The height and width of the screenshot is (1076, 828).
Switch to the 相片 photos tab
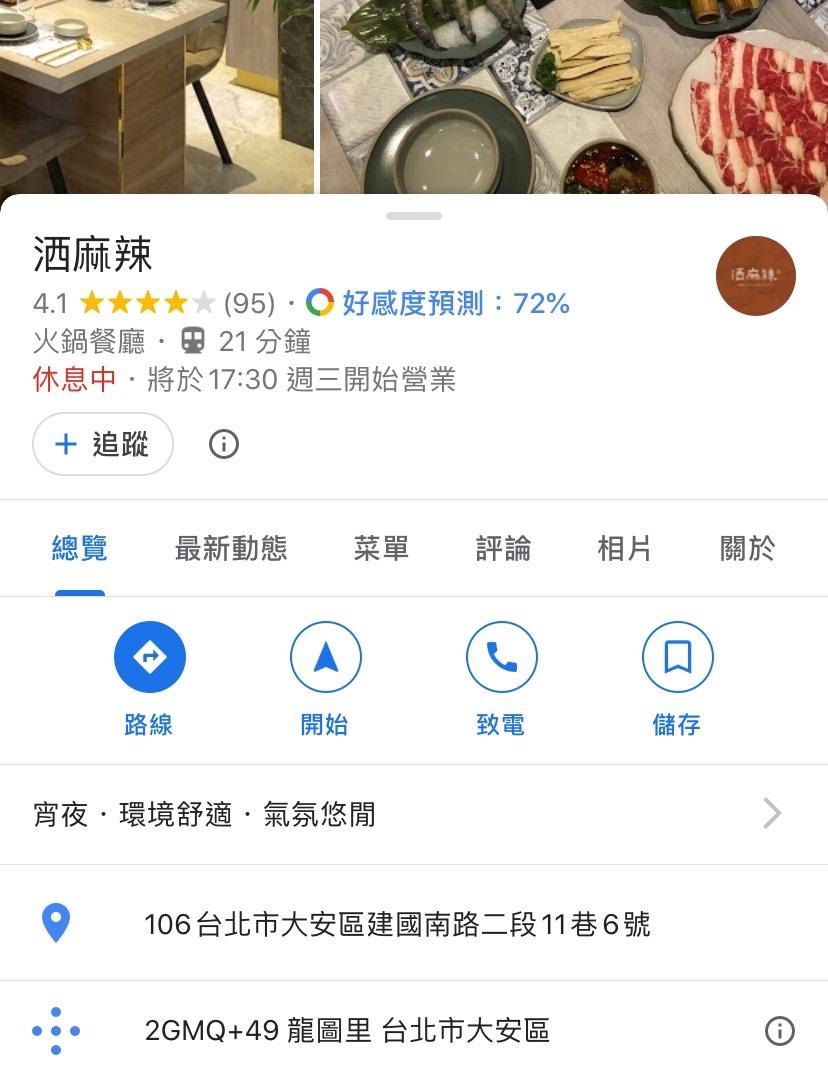tap(624, 548)
